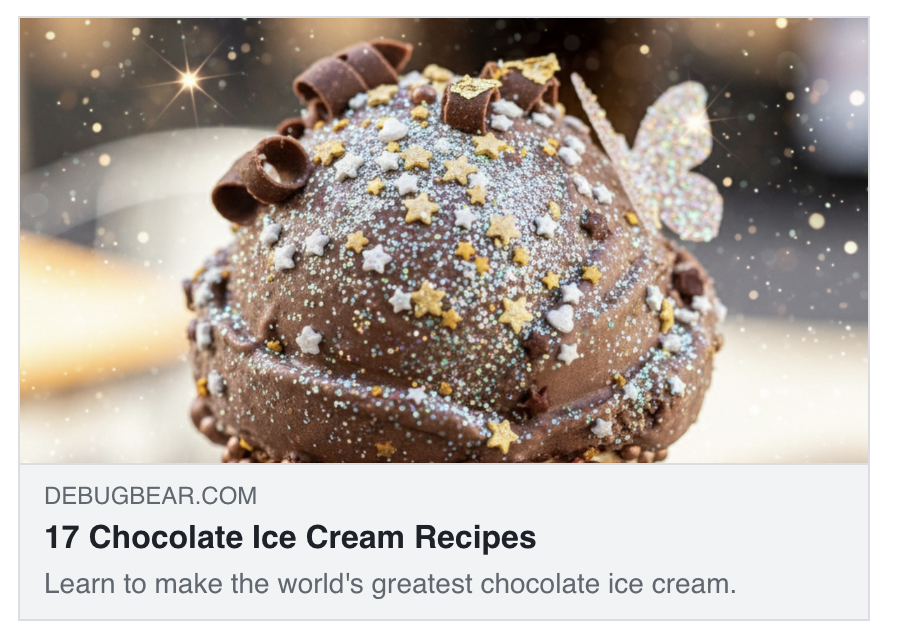
Task: Open the 17 Chocolate Ice Cream Recipes link card
Action: click(290, 538)
